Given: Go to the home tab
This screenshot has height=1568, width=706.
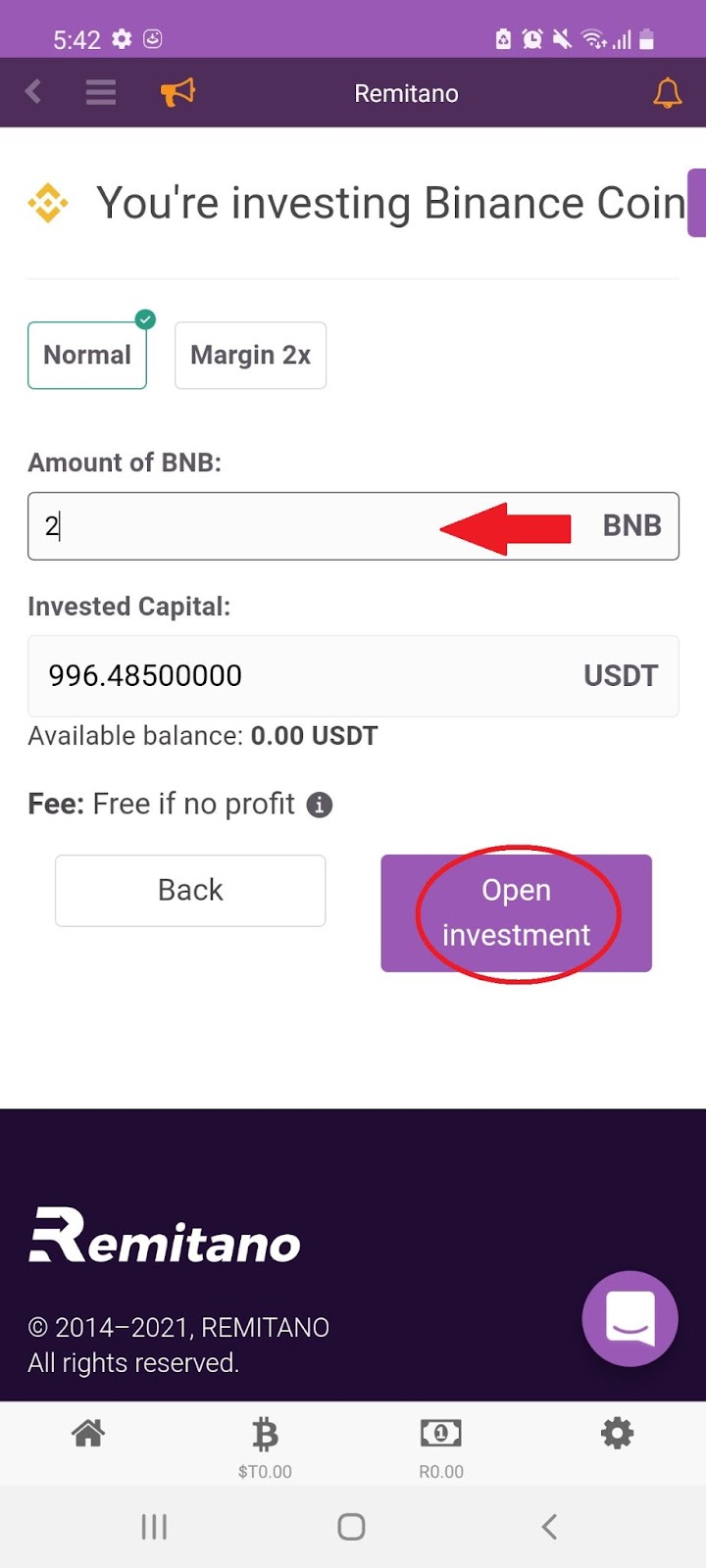Looking at the screenshot, I should click(x=88, y=1434).
